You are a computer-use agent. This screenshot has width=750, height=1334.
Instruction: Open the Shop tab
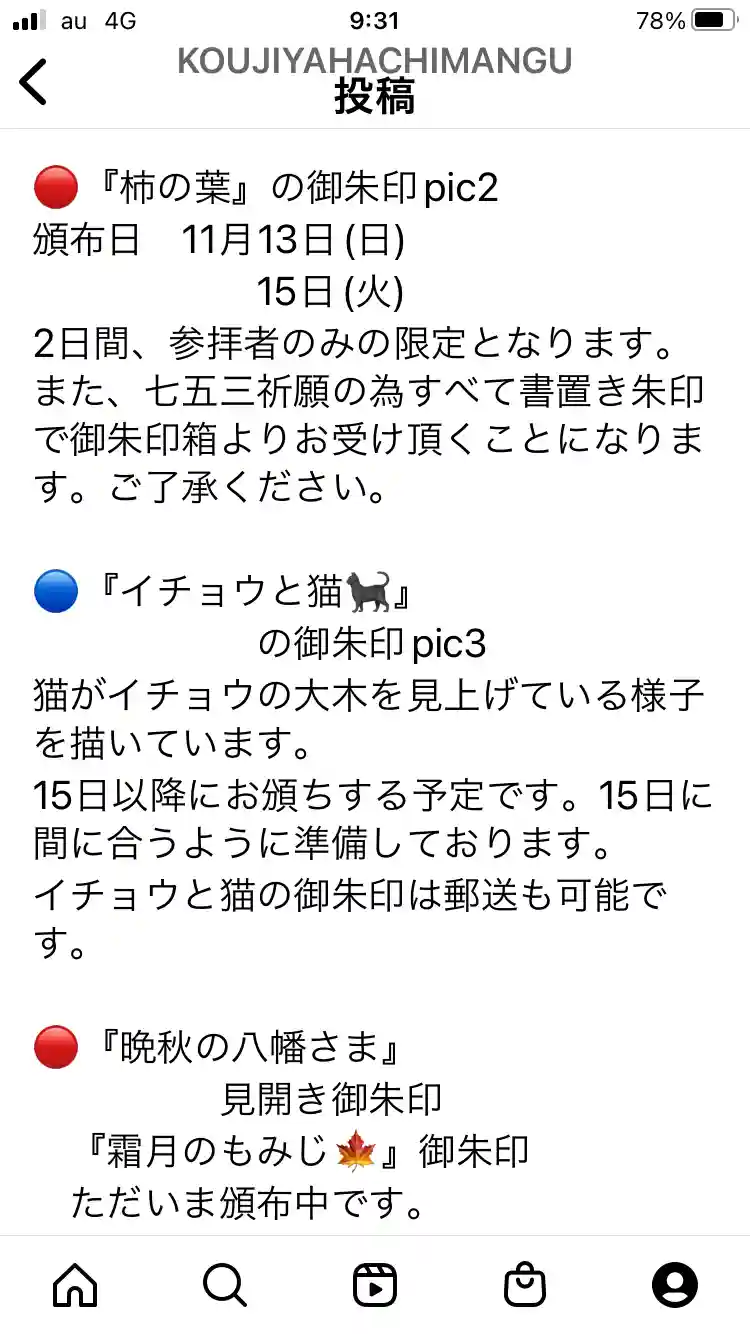click(524, 1284)
